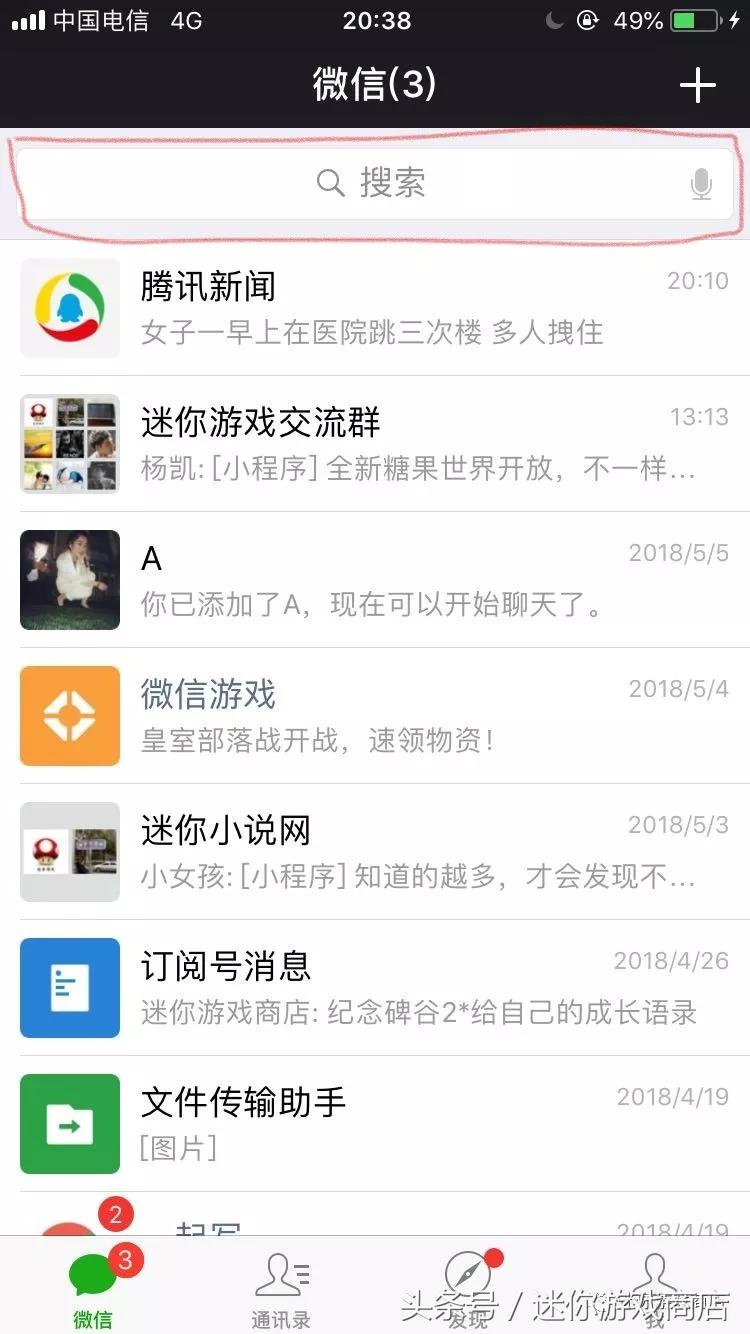Open the 迷你小说网 chat
Screen dimensions: 750x1334
[375, 852]
